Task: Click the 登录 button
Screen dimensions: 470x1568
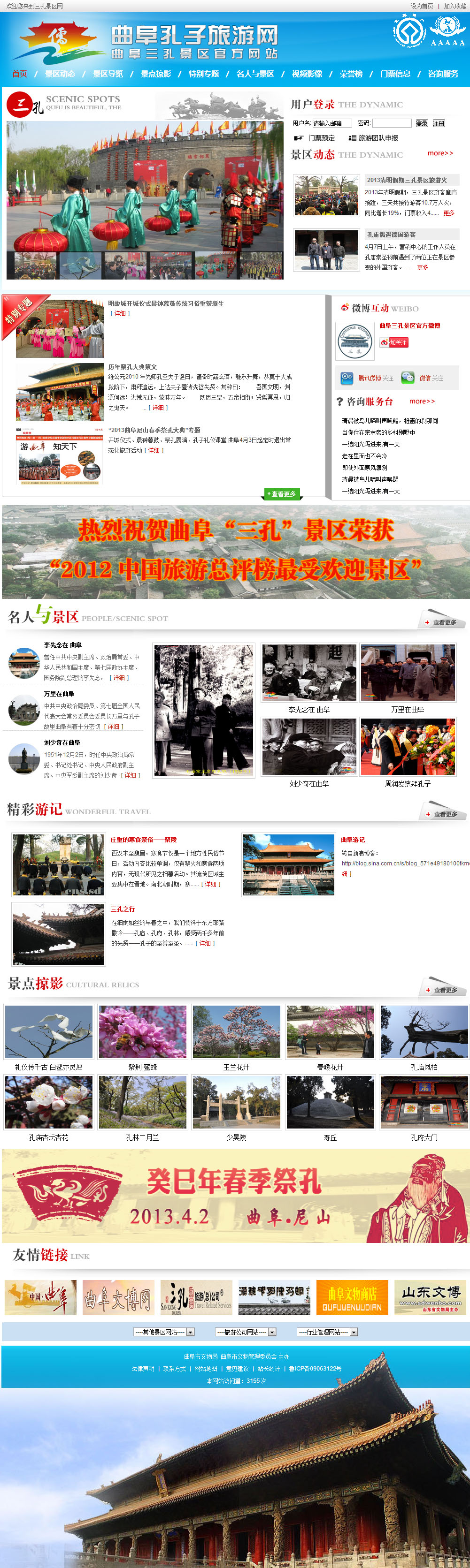Action: point(421,123)
